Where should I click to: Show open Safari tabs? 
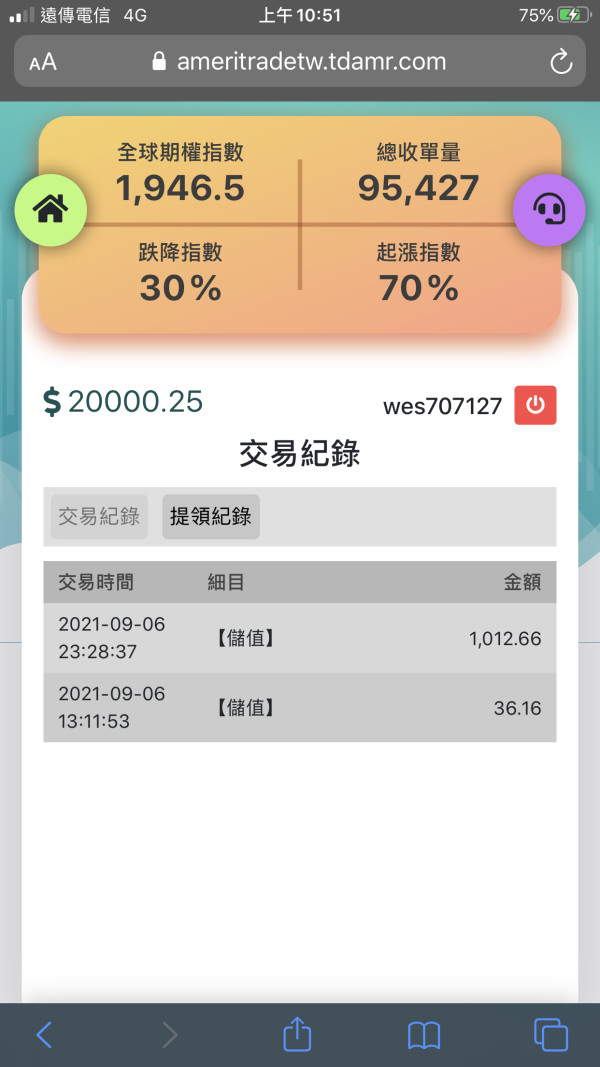pos(551,1035)
